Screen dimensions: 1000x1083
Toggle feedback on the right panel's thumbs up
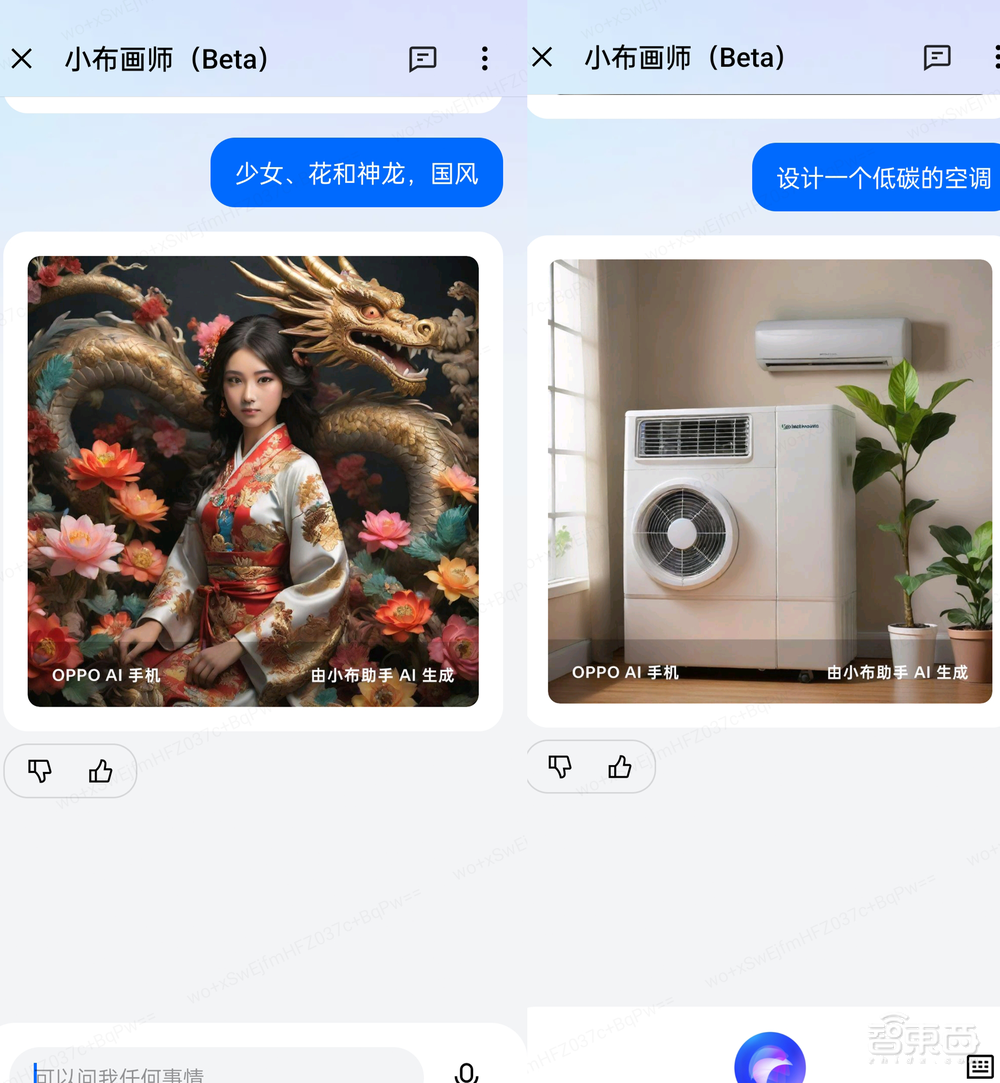coord(619,766)
